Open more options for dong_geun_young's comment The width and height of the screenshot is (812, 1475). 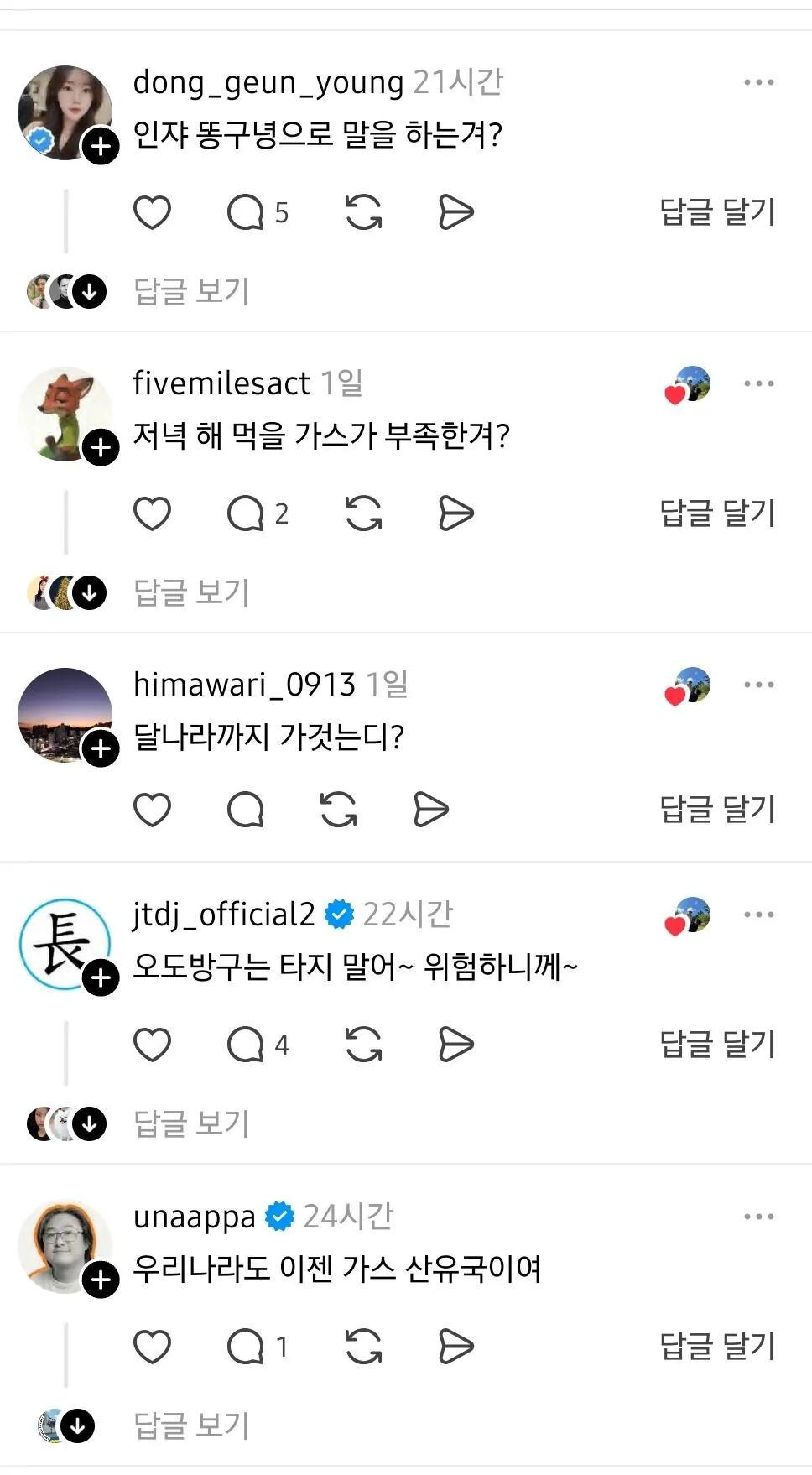[x=758, y=82]
